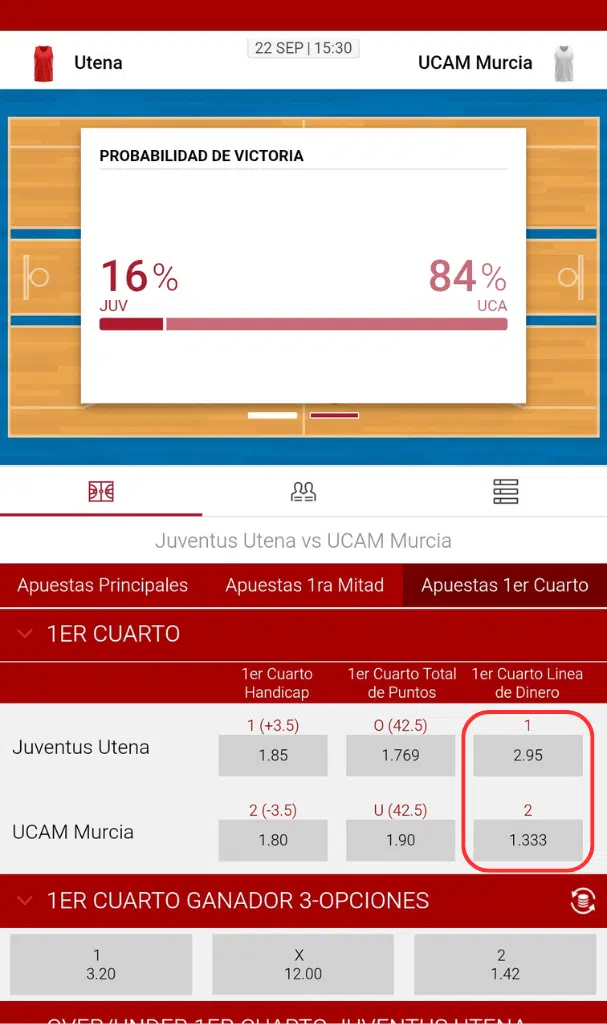Switch to the court view tab

101,491
